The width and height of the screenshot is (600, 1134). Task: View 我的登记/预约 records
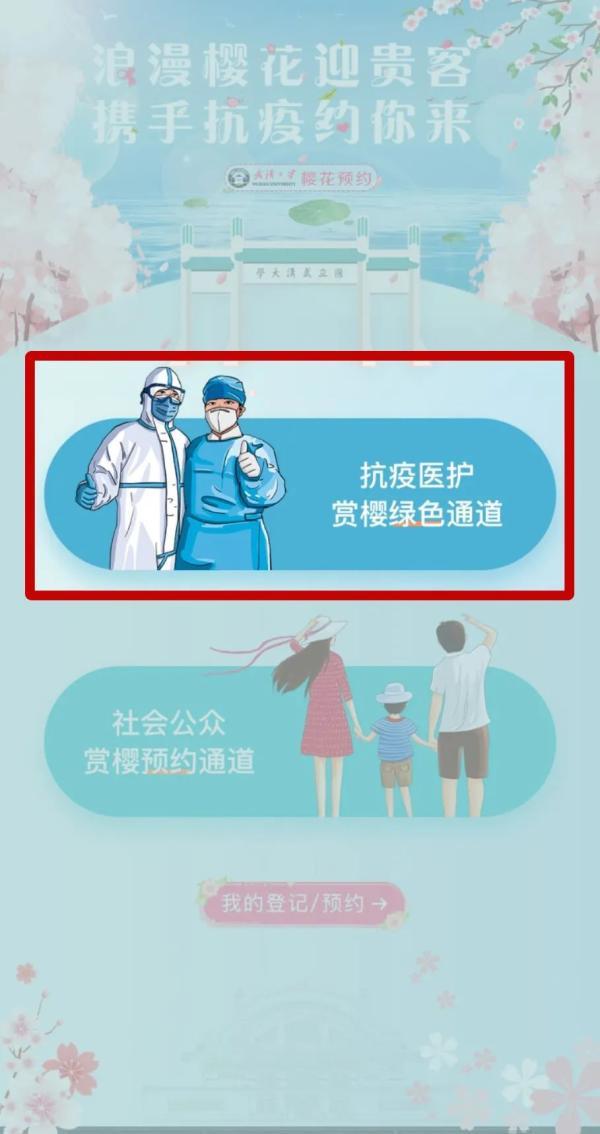click(x=304, y=904)
